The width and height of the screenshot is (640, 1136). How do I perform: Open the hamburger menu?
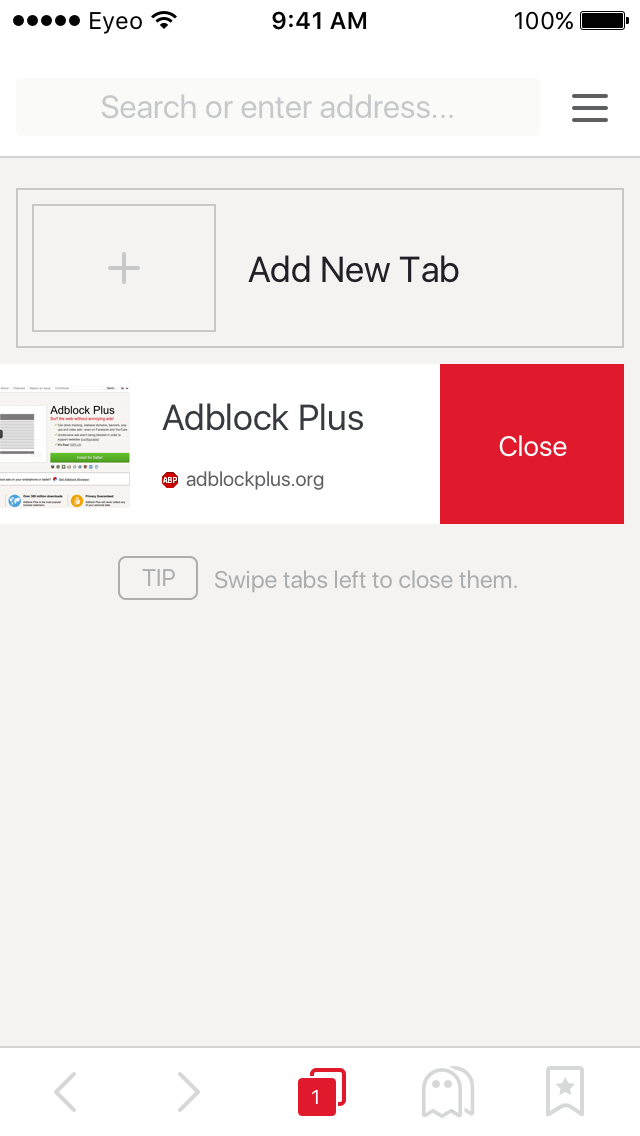click(x=589, y=108)
